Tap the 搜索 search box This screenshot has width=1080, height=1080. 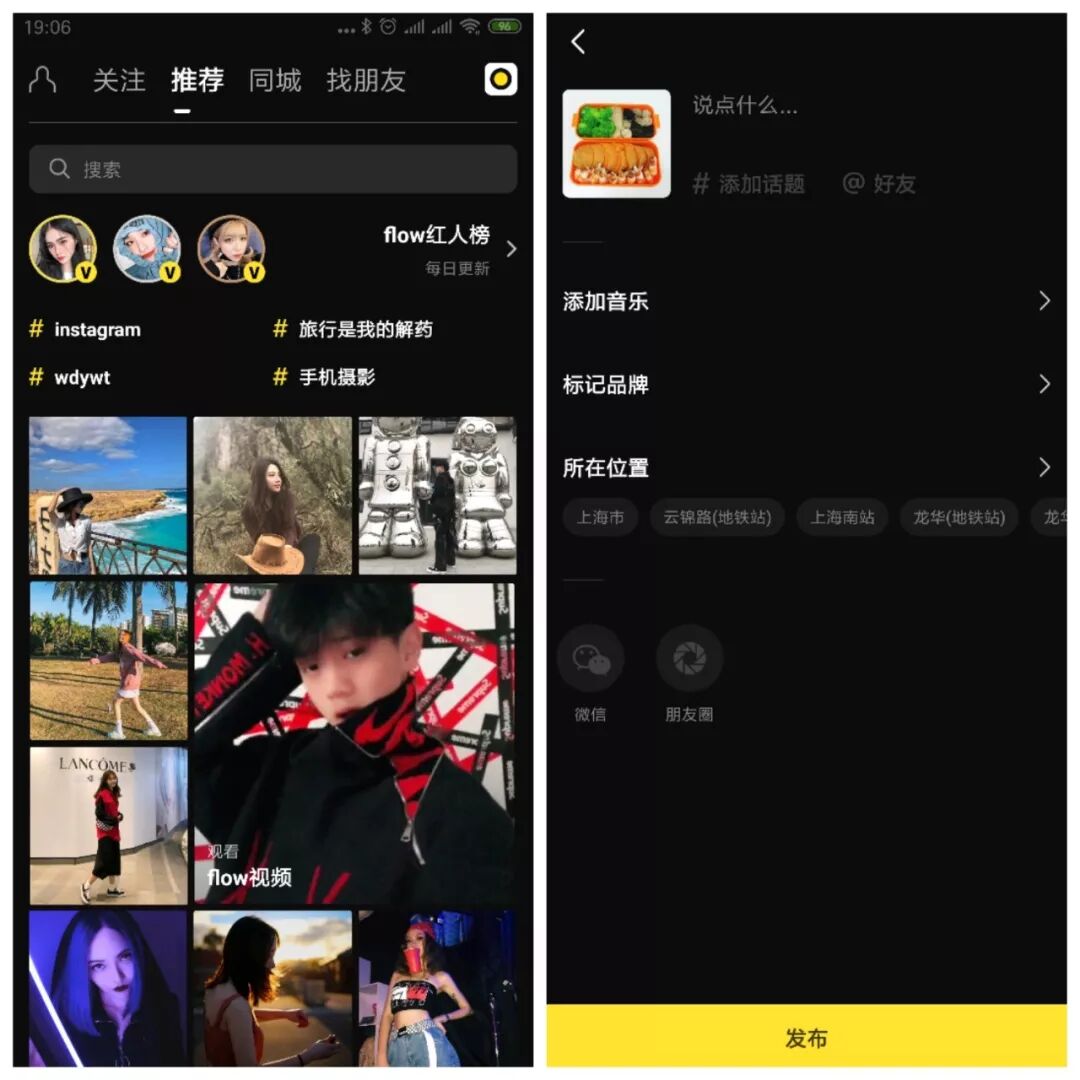[x=272, y=169]
